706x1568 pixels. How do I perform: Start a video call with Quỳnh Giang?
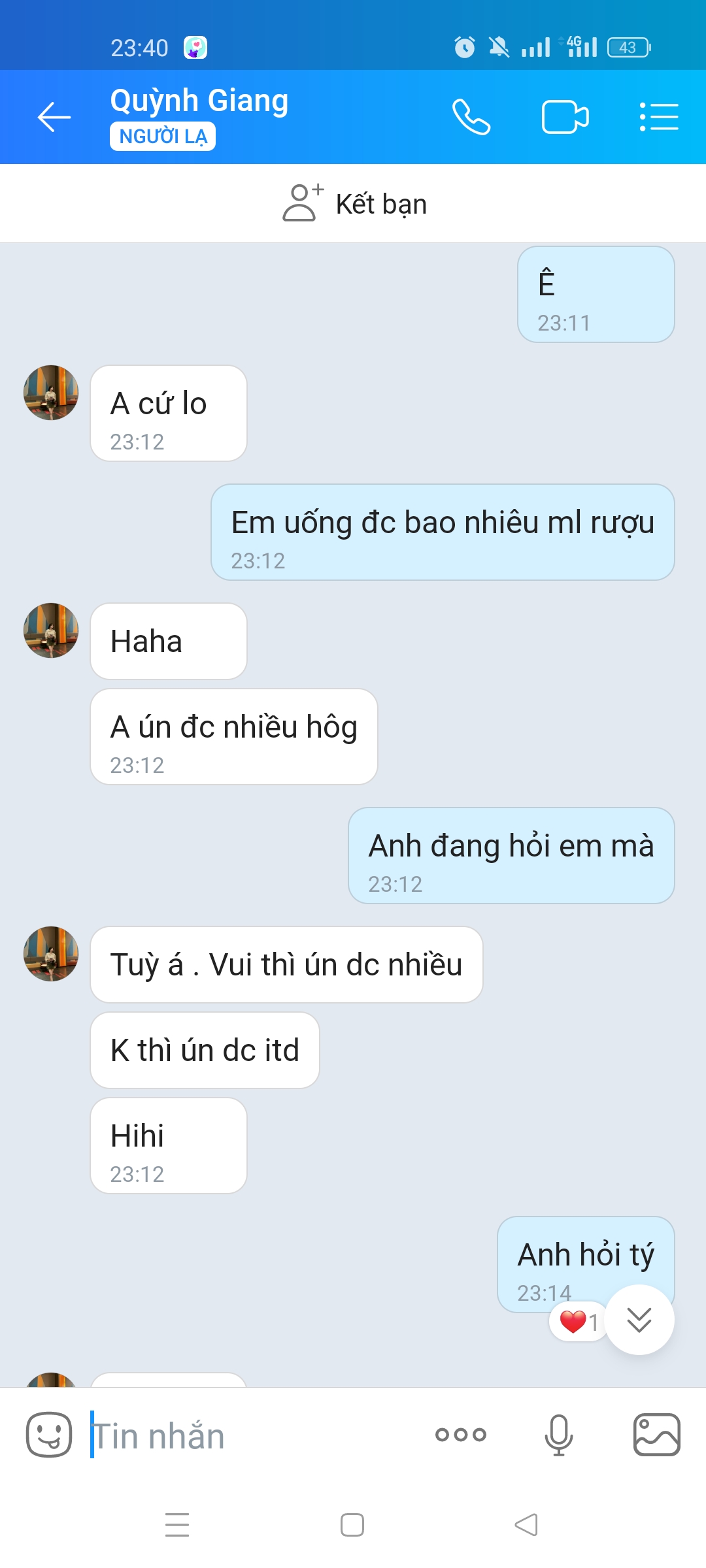(x=565, y=118)
